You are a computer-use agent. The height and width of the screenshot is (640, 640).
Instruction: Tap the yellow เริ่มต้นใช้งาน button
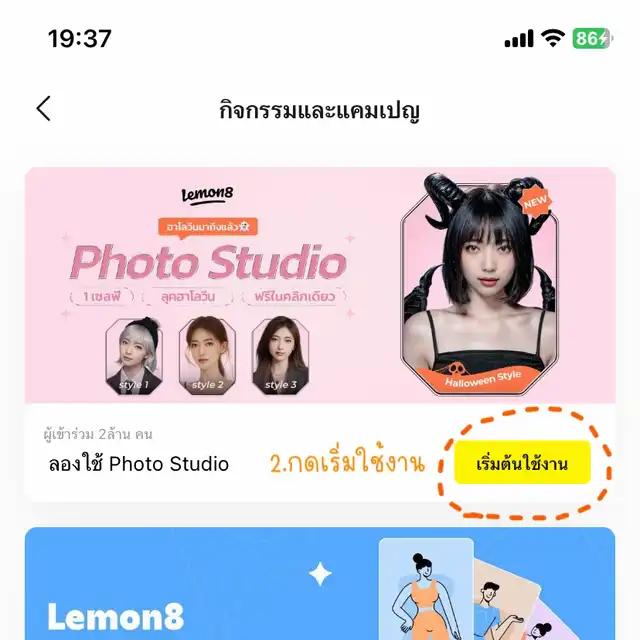[523, 464]
